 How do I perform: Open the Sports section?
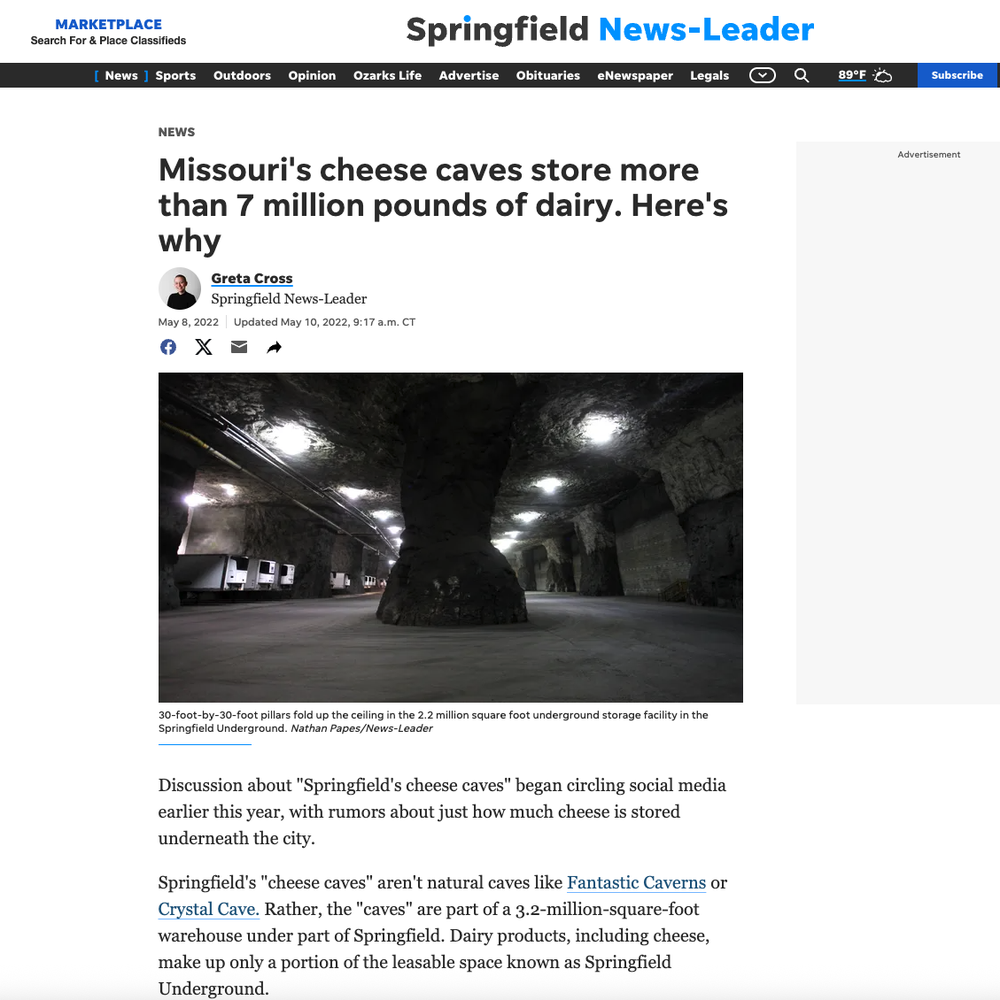(x=175, y=75)
